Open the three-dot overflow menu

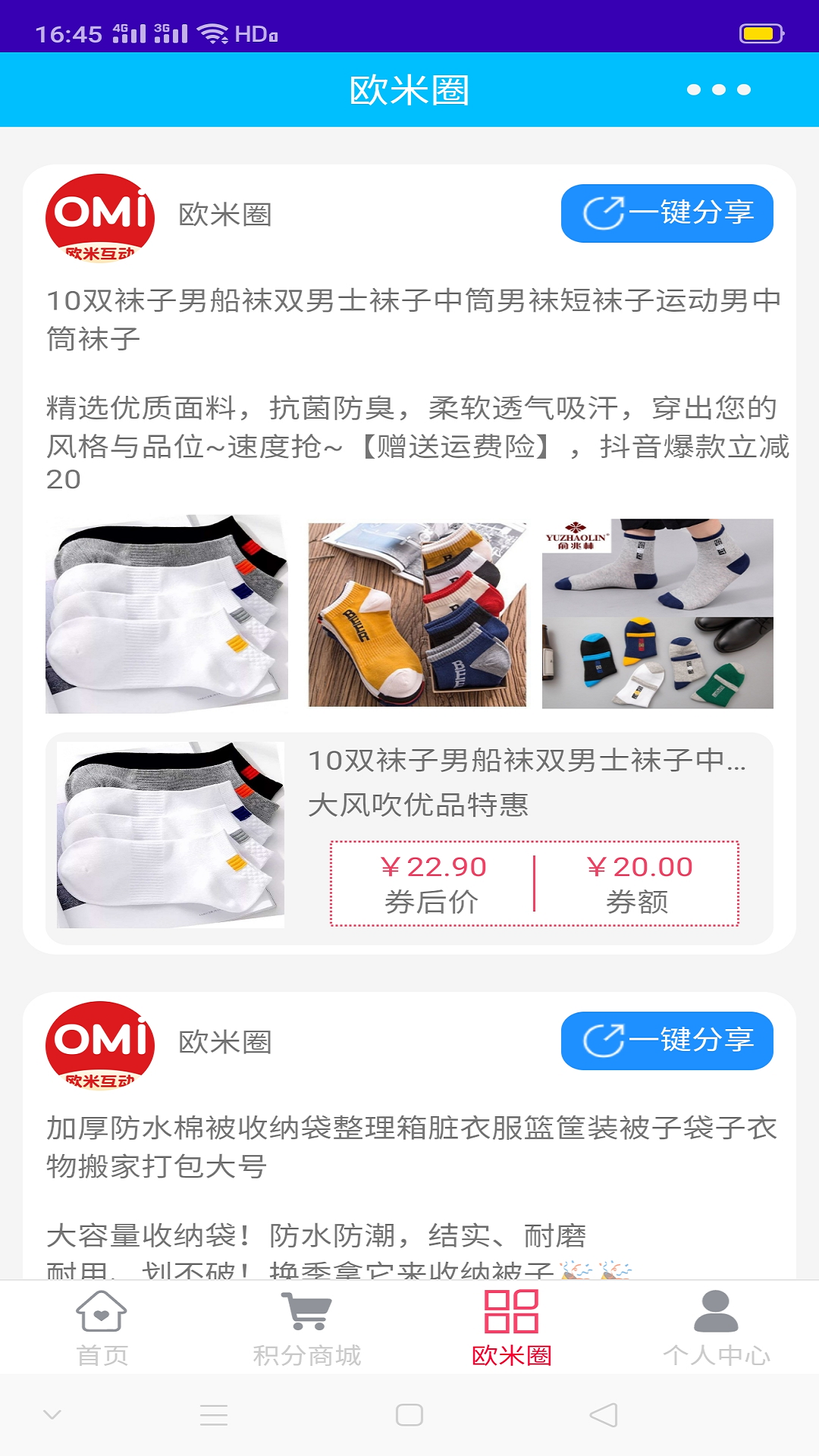(718, 89)
